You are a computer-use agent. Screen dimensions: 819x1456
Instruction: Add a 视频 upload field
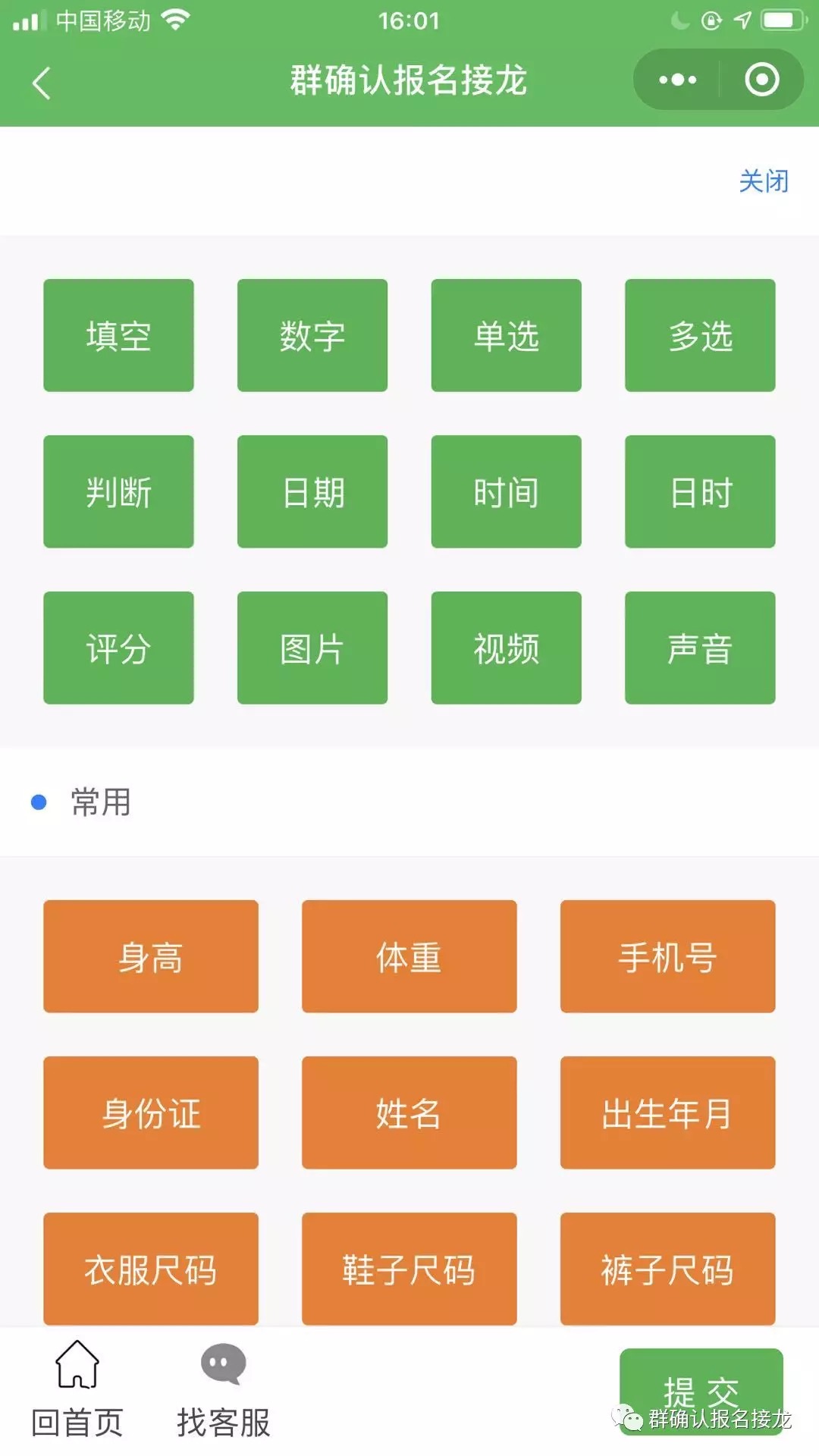click(507, 648)
